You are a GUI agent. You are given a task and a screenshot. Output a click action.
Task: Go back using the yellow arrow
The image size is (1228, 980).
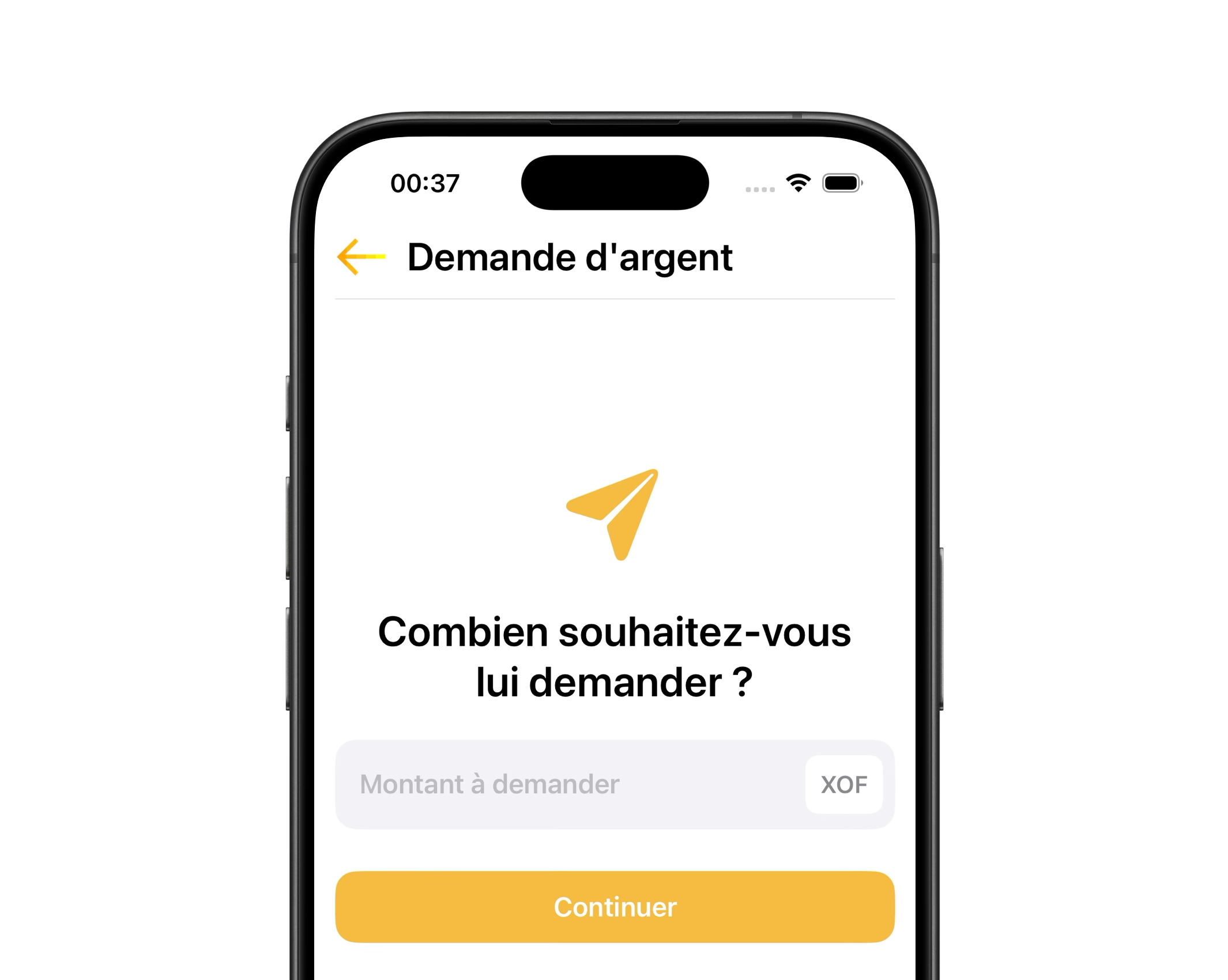361,257
